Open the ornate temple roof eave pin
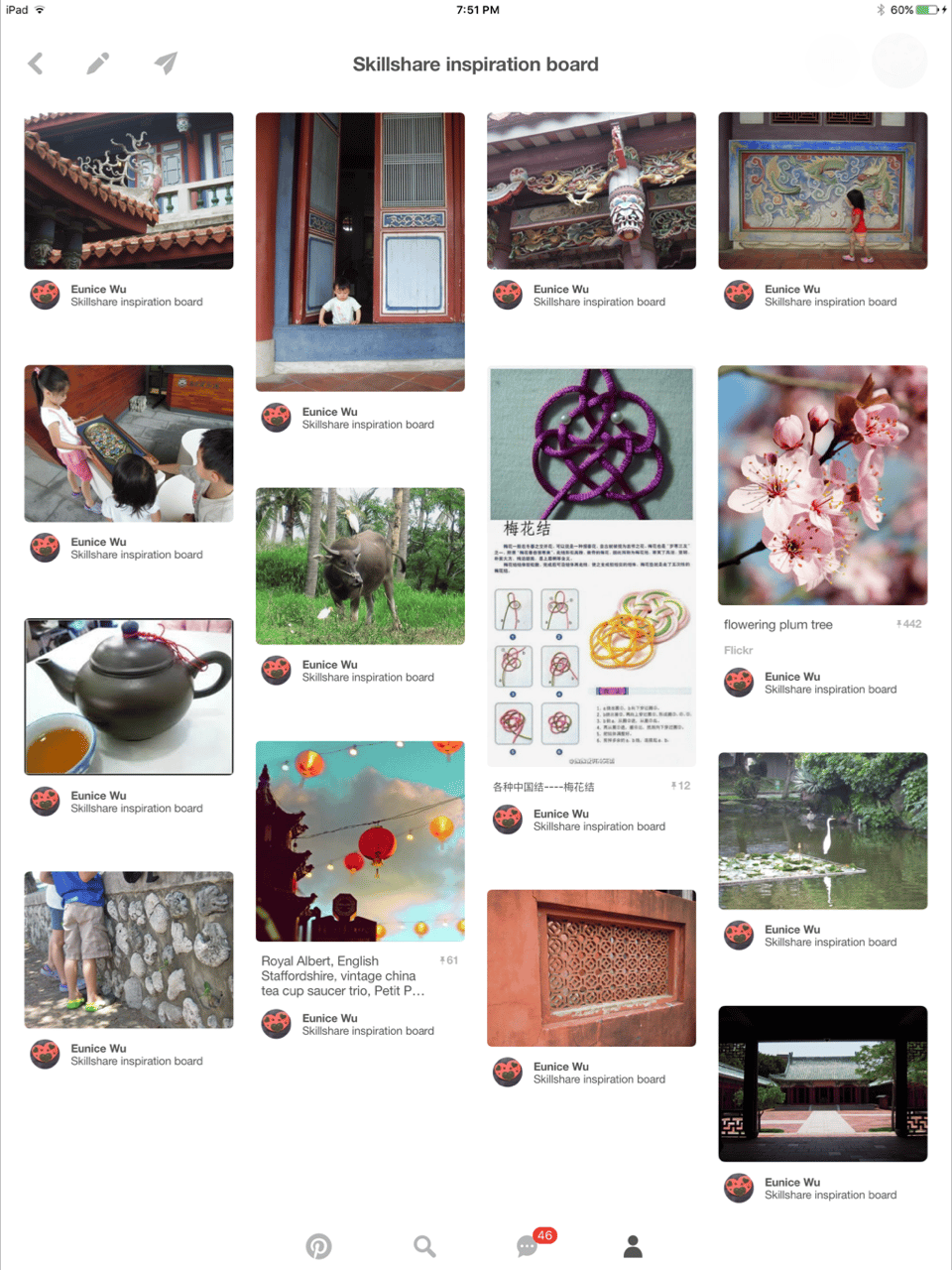 [129, 190]
